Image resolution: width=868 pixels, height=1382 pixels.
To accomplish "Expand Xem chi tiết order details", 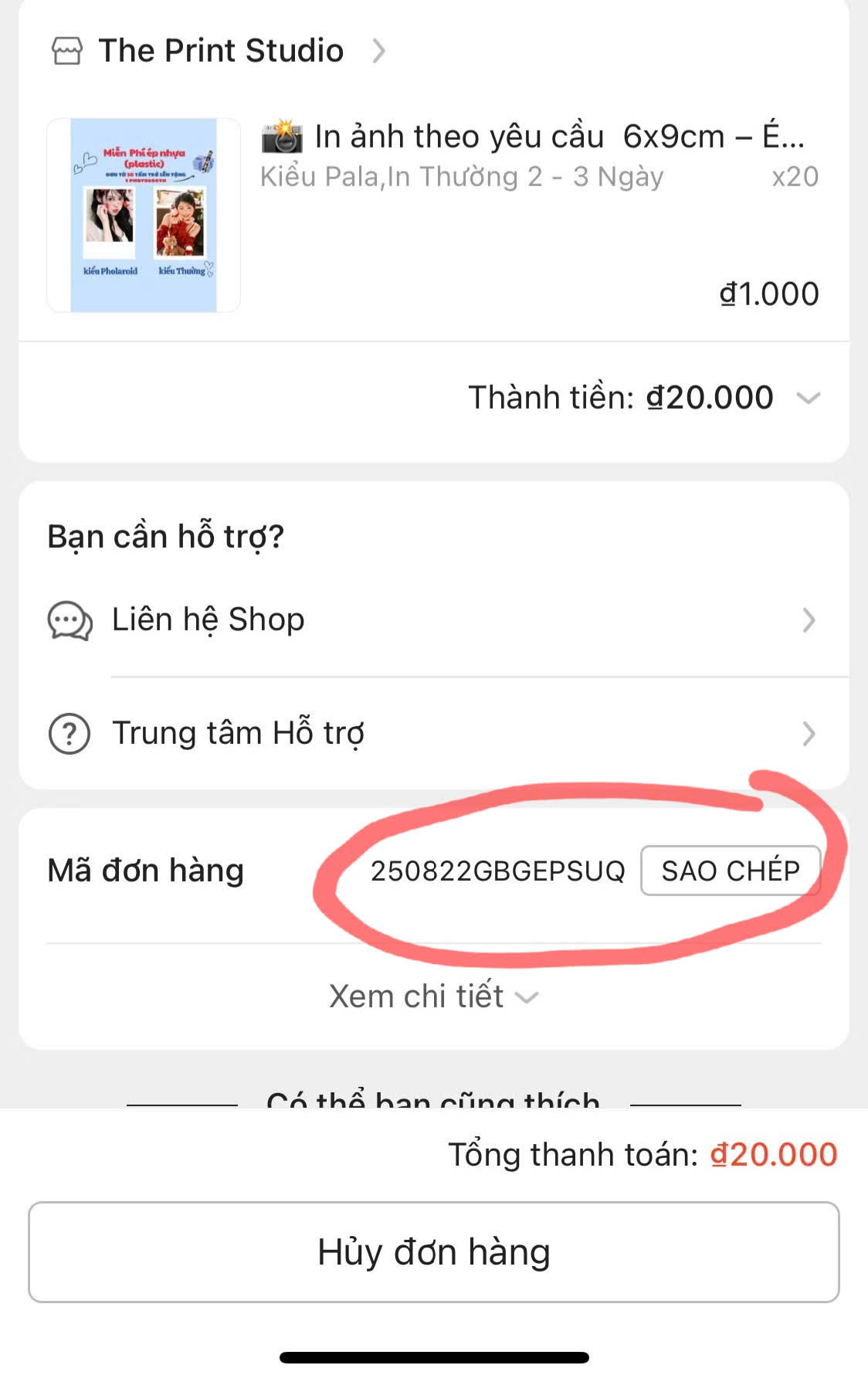I will tap(433, 997).
